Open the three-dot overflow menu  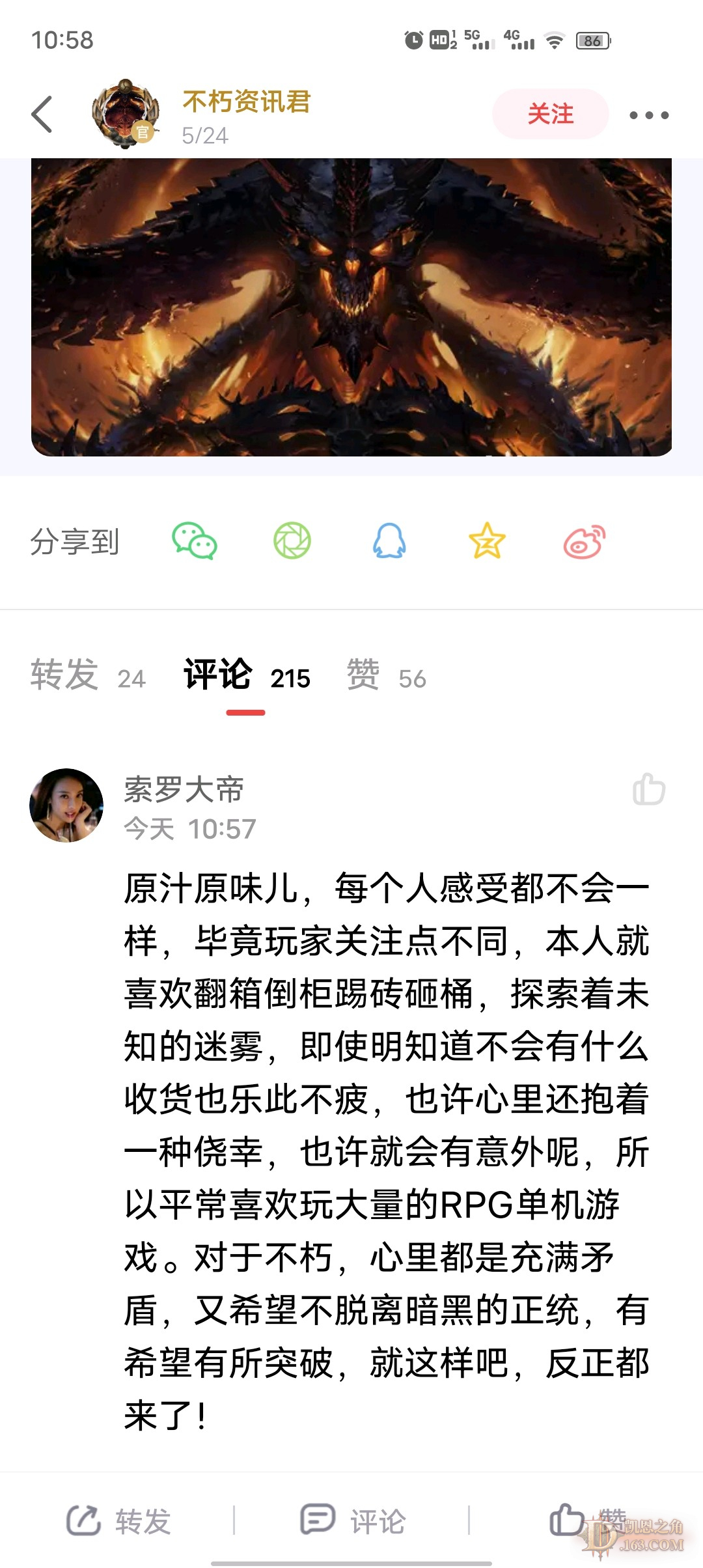tap(648, 115)
